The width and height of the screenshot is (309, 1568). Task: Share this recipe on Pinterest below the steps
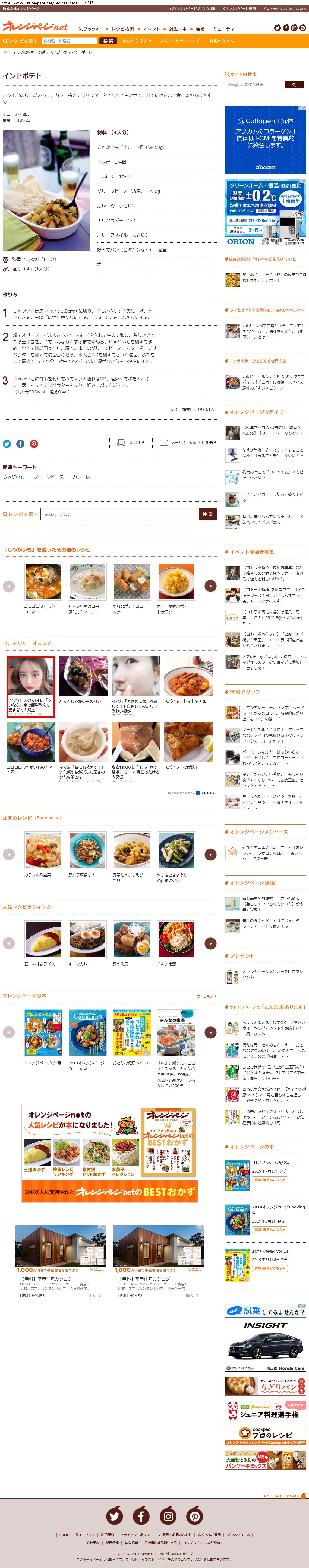pyautogui.click(x=33, y=444)
